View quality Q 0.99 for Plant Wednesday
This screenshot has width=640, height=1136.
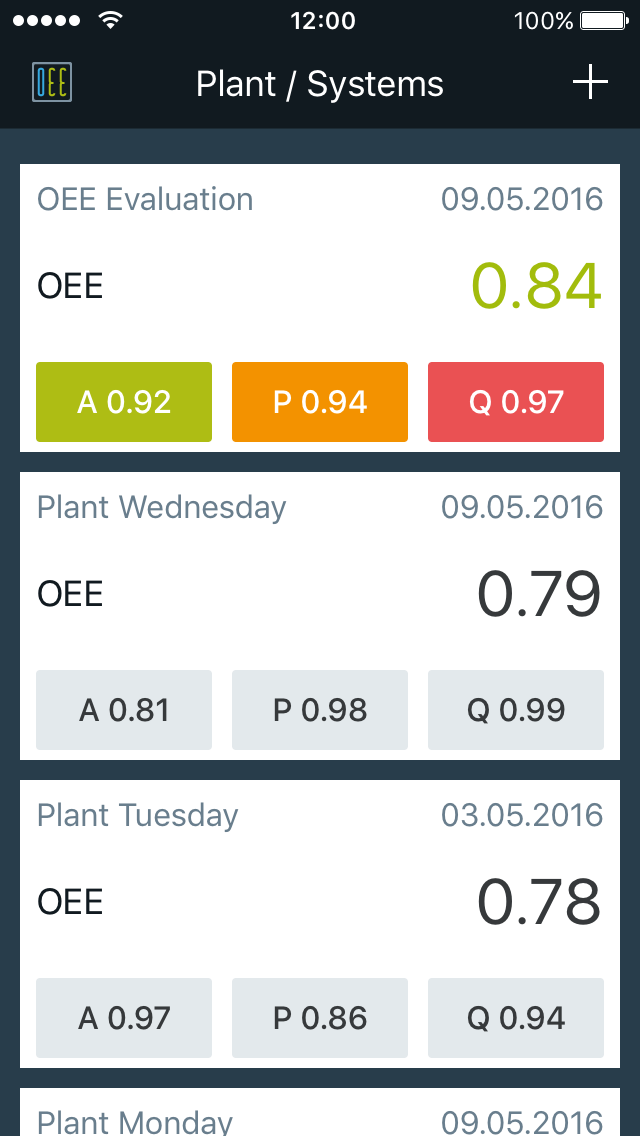(x=516, y=710)
